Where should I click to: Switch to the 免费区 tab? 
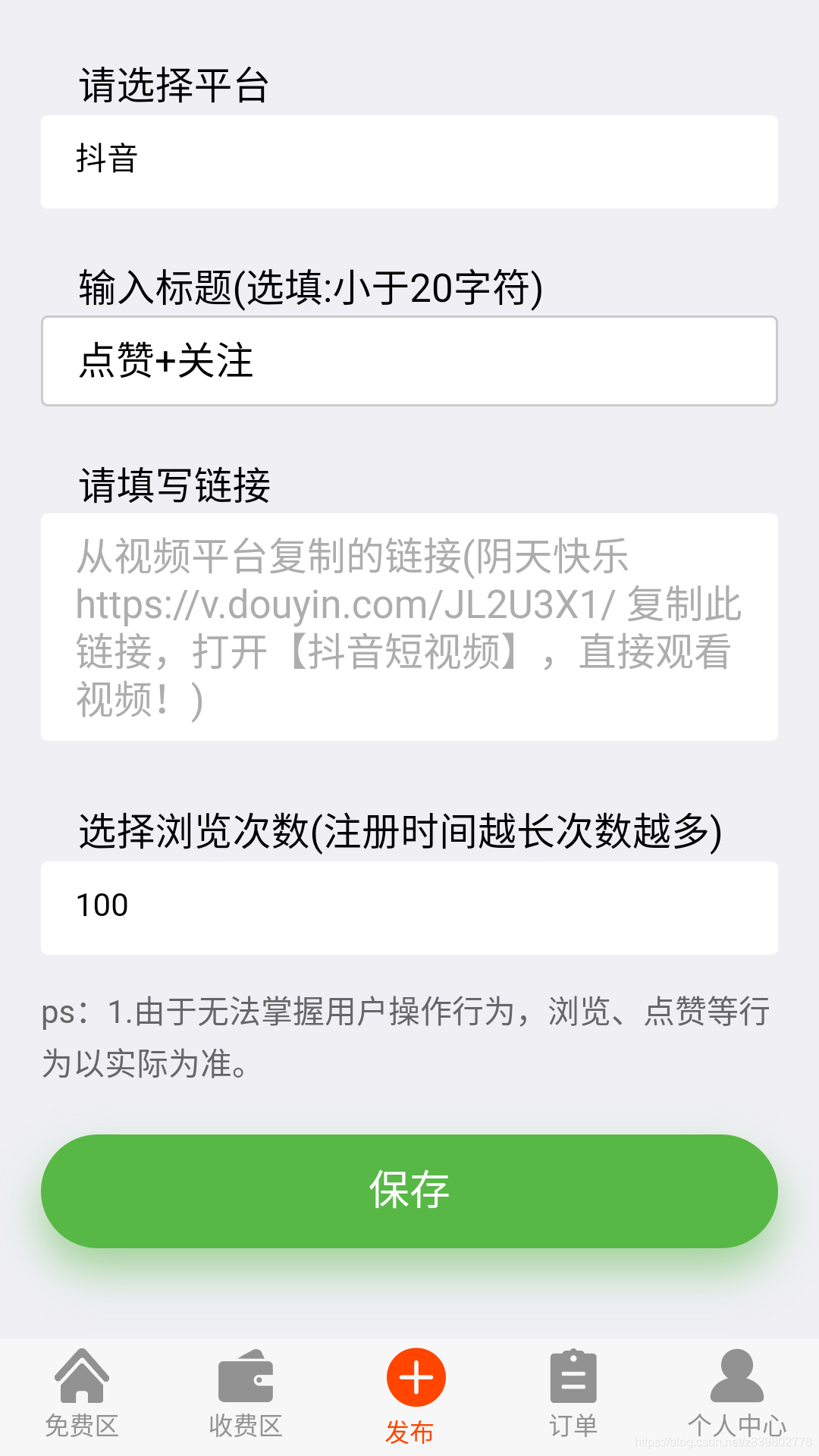(82, 1394)
